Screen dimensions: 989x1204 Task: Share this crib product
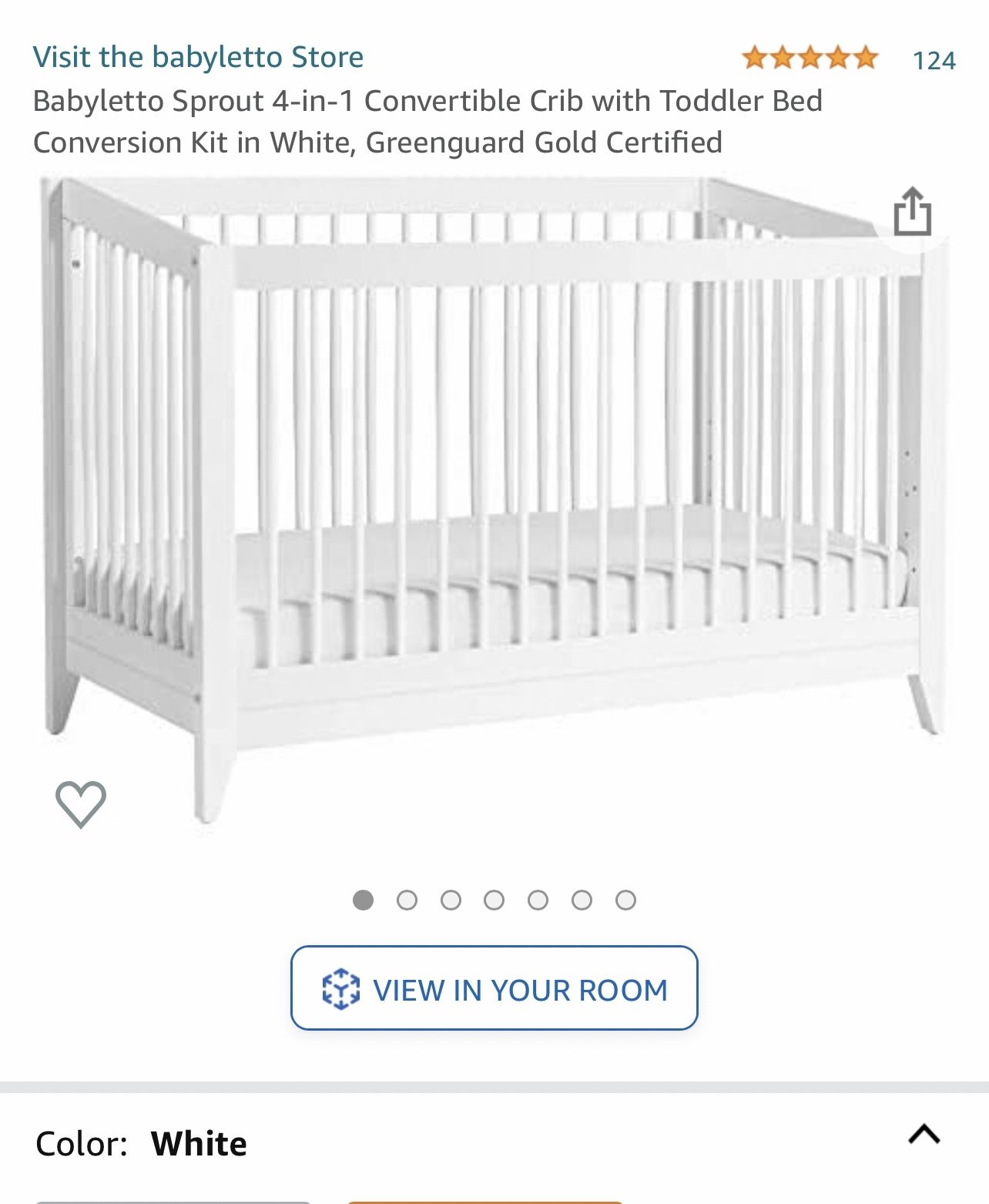tap(912, 212)
